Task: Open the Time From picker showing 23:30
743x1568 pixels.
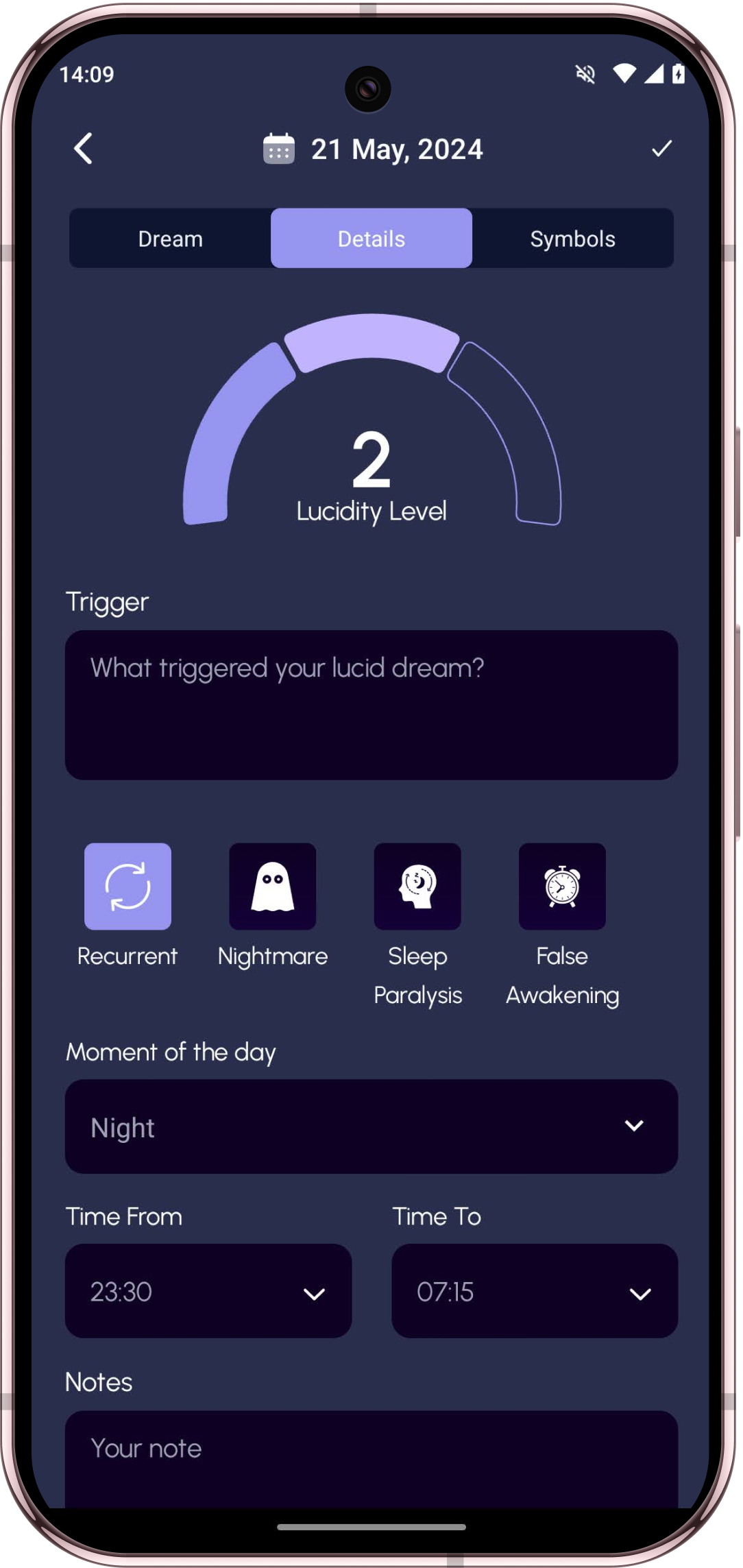Action: (208, 1291)
